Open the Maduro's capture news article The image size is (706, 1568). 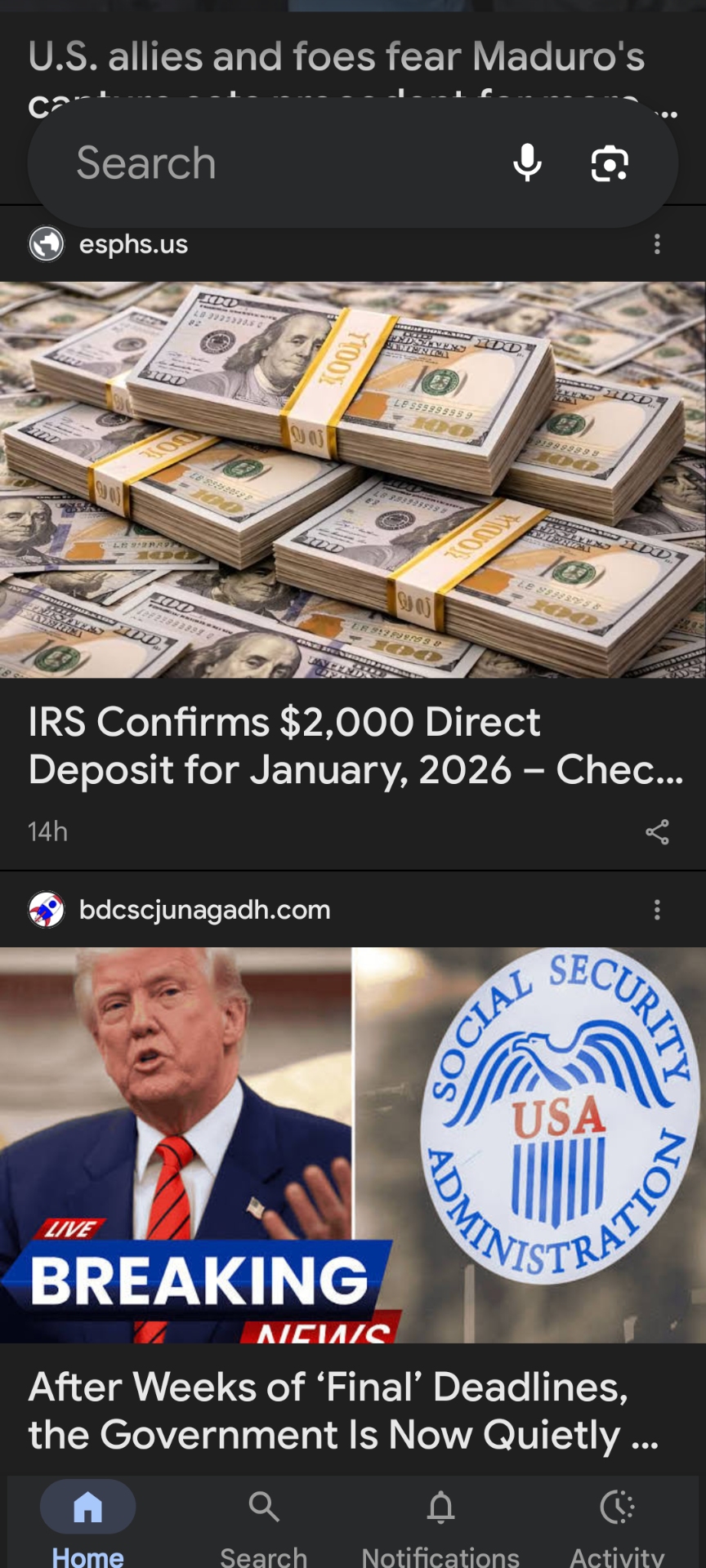(x=335, y=56)
